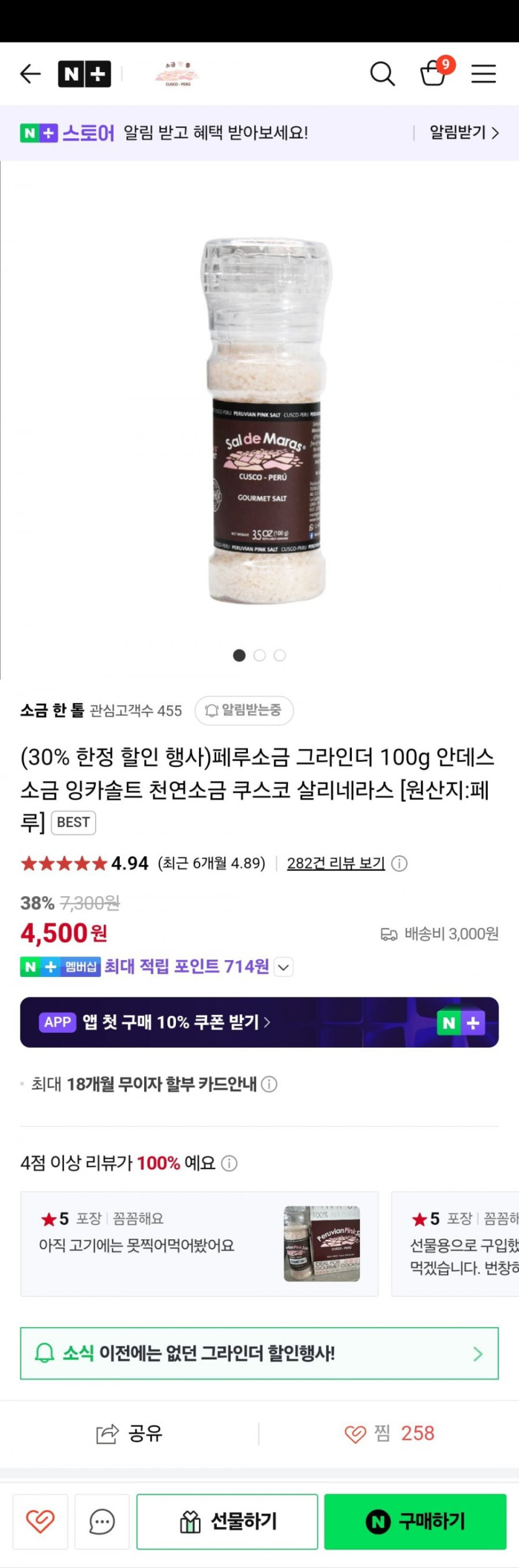Open the N+ store home logo

[x=84, y=74]
